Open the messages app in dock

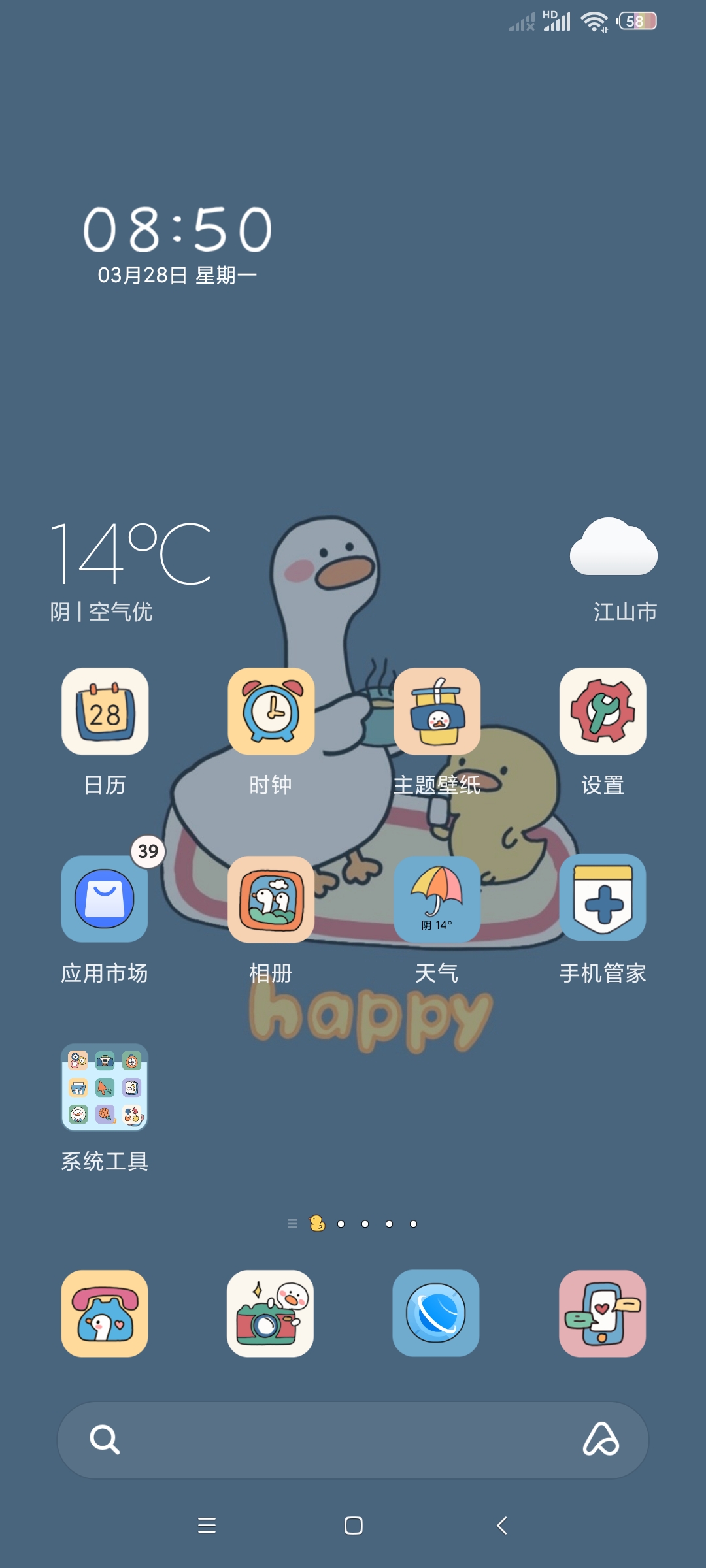[x=603, y=1314]
